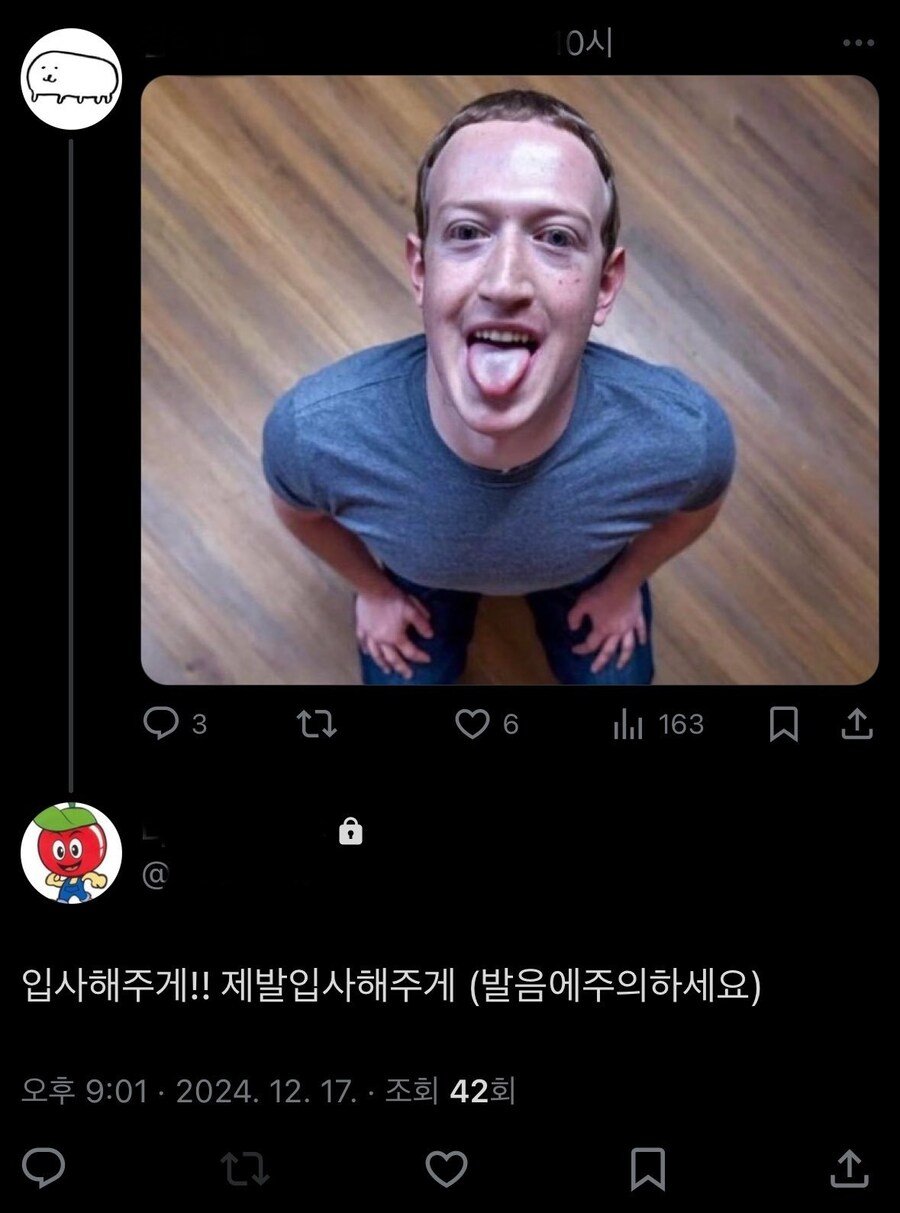
Task: Open the white blob avatar's profile
Action: [x=71, y=79]
